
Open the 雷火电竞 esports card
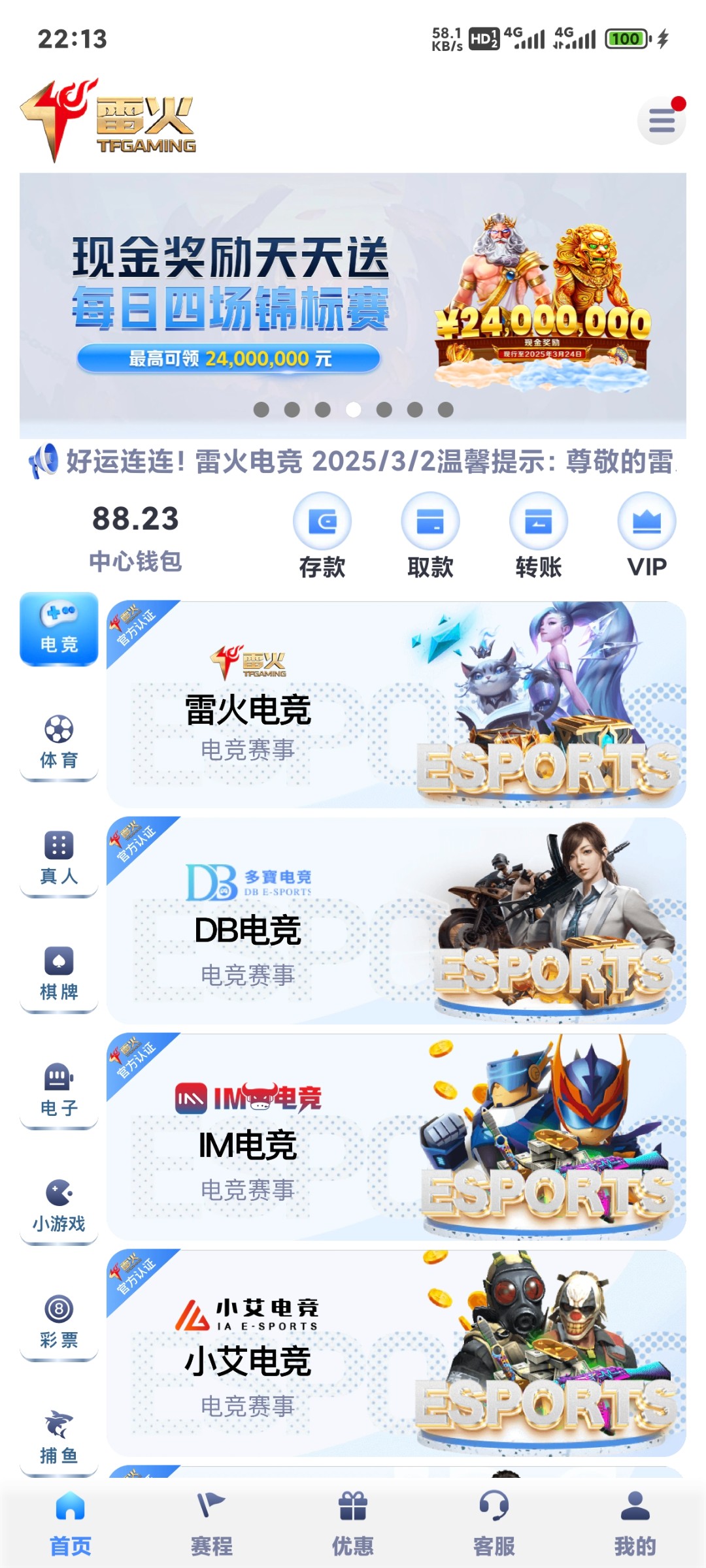pyautogui.click(x=396, y=704)
